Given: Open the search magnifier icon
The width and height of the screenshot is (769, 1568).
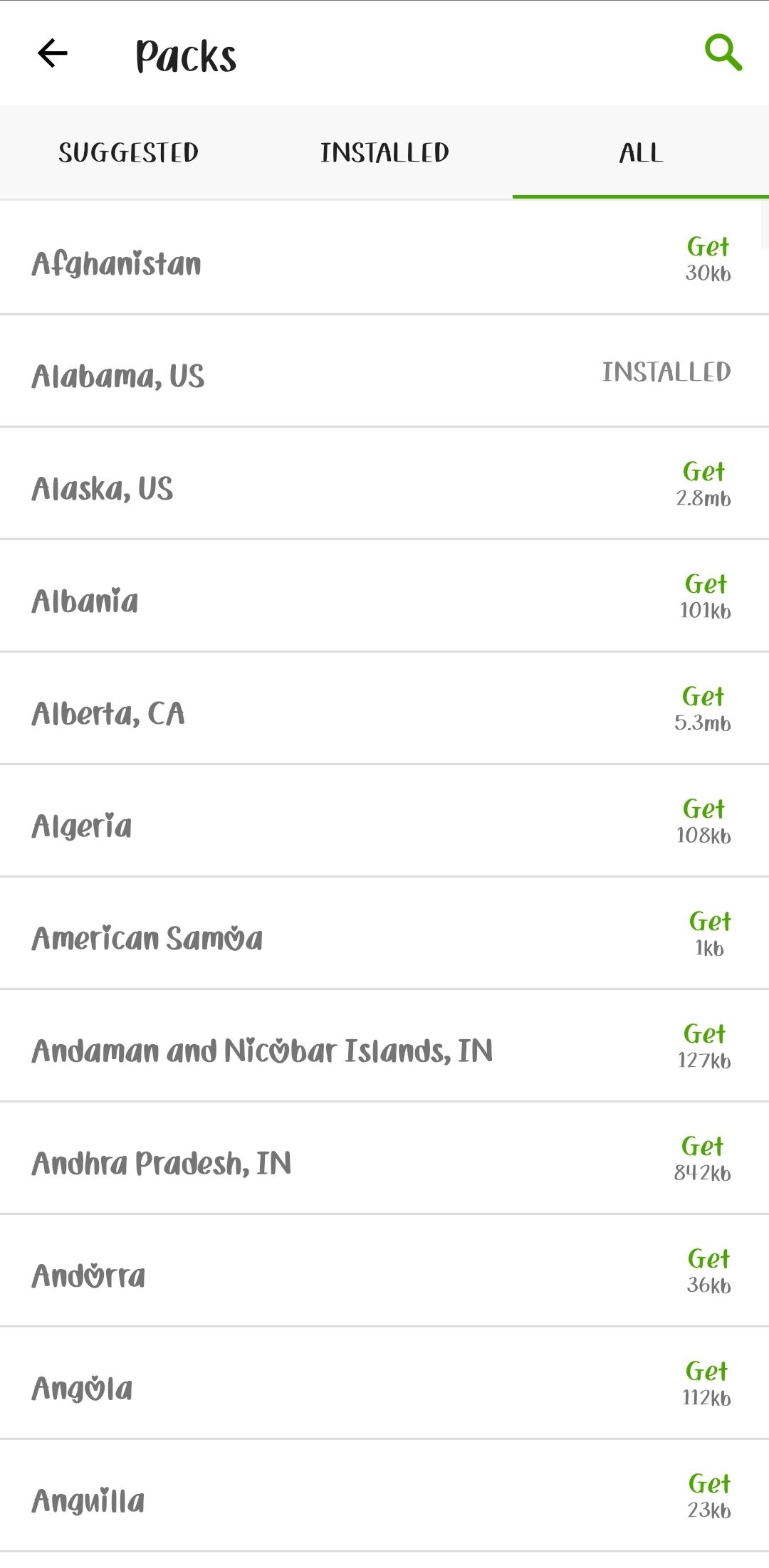Looking at the screenshot, I should [723, 53].
